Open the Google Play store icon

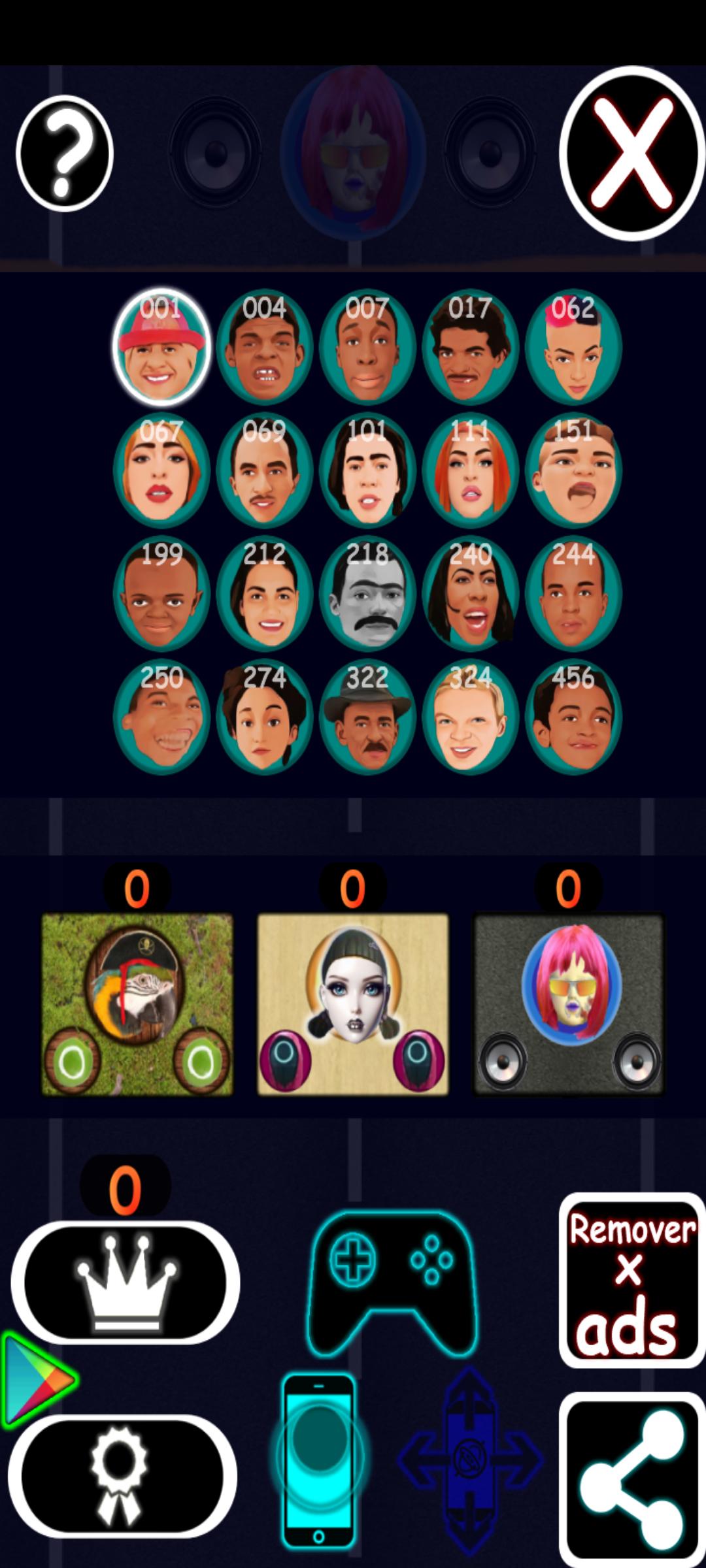38,1380
